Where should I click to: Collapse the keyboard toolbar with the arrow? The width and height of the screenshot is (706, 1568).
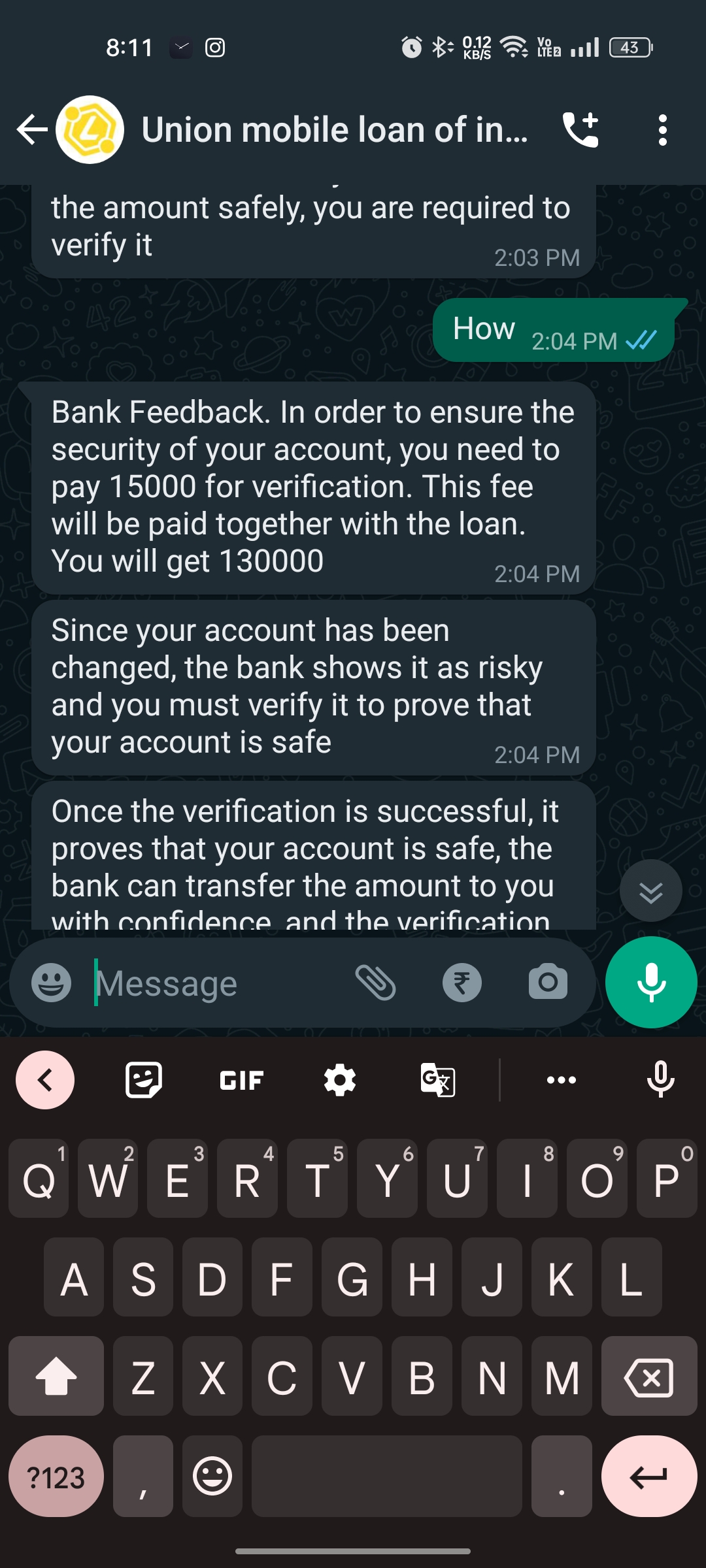point(44,1080)
